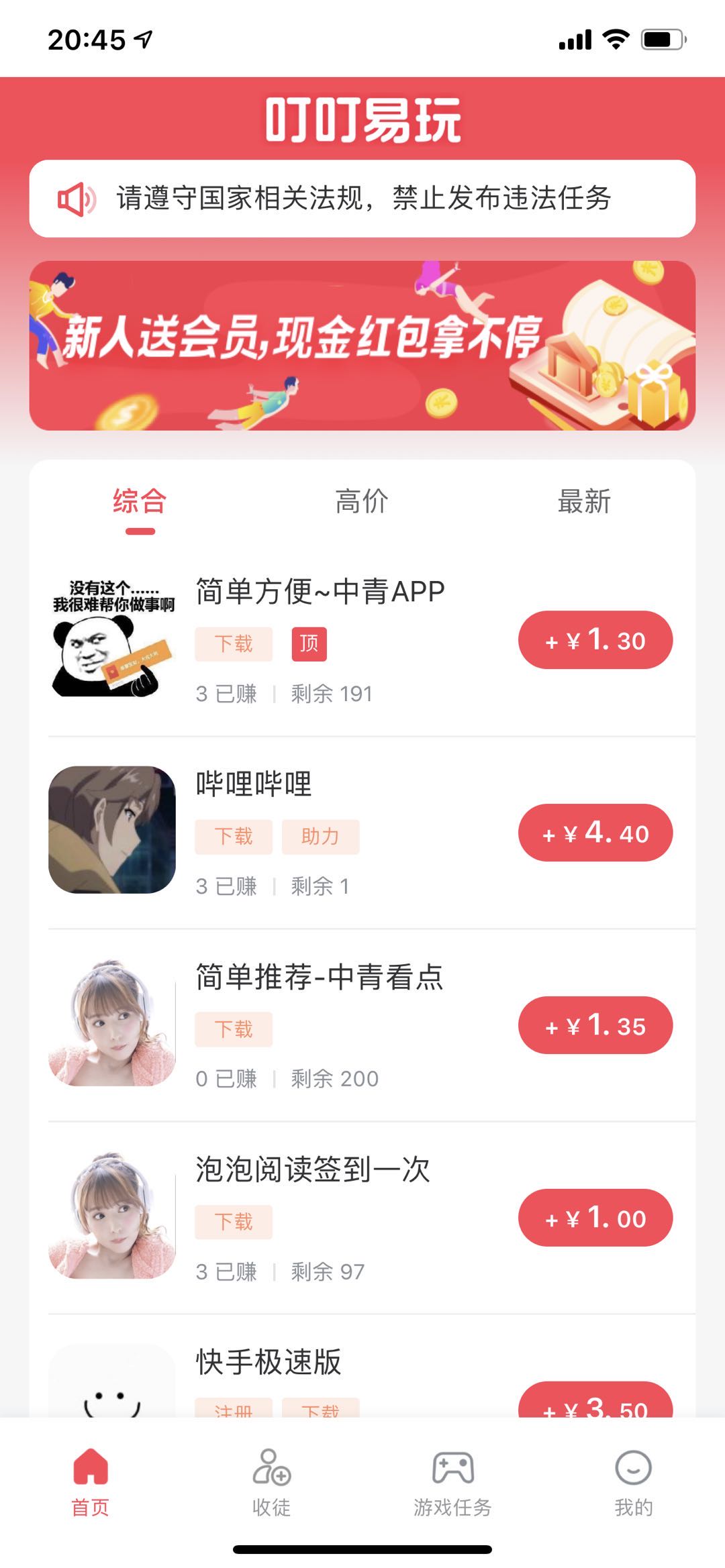This screenshot has width=725, height=1568.
Task: Switch to the 最新 tab
Action: (x=584, y=503)
